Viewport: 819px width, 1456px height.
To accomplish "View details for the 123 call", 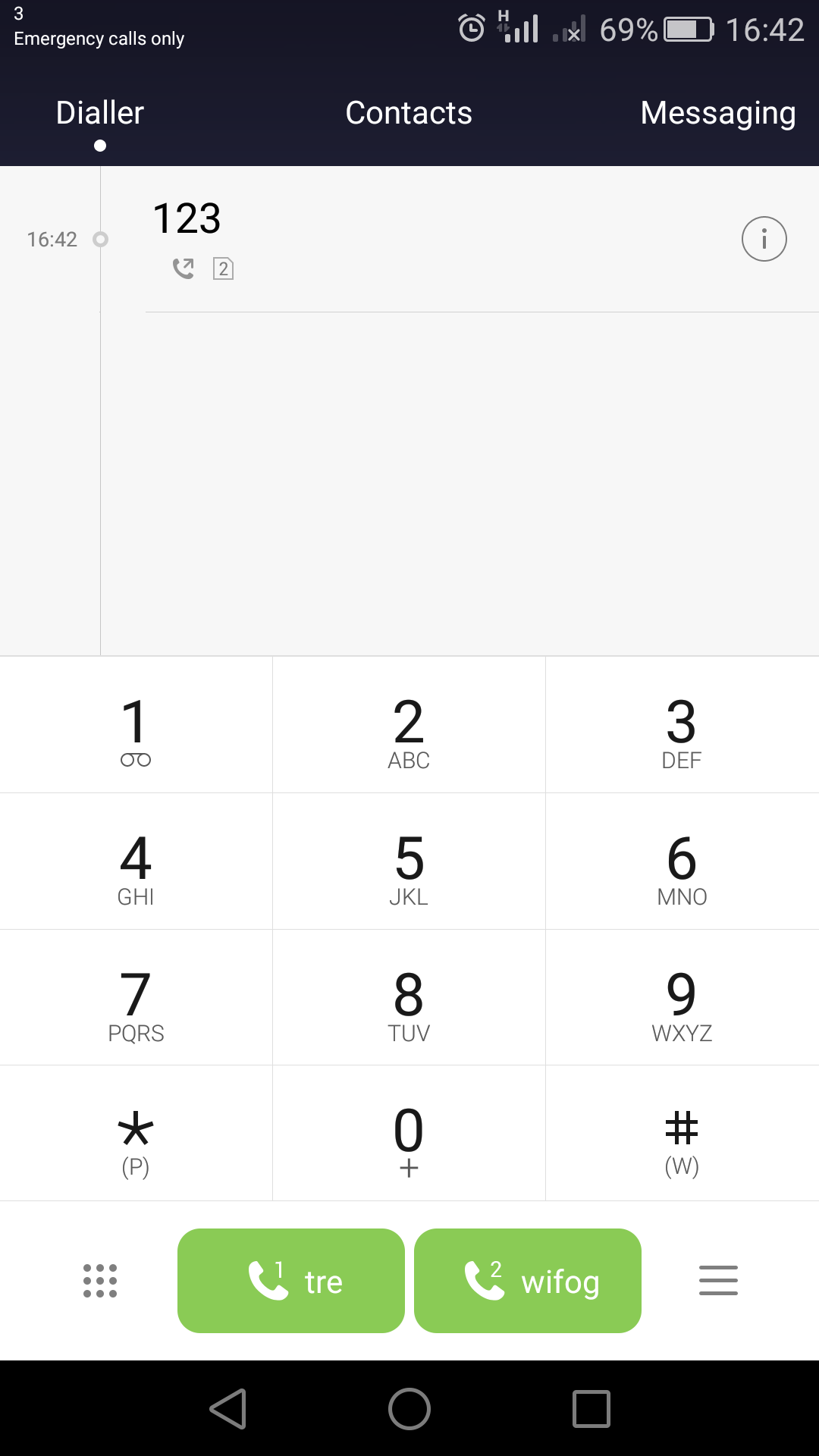I will click(x=764, y=240).
